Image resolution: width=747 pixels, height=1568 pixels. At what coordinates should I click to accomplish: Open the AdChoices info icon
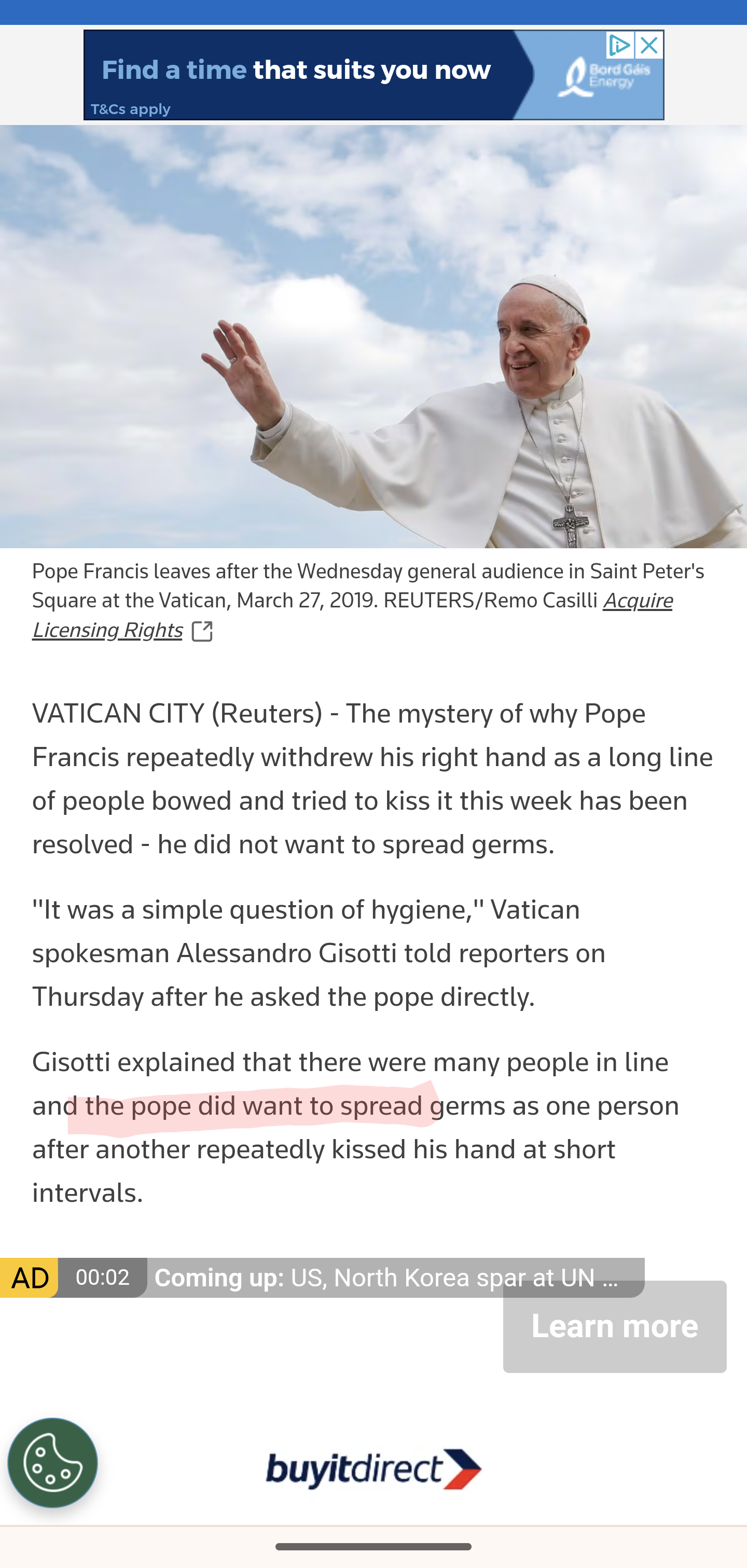pyautogui.click(x=620, y=45)
